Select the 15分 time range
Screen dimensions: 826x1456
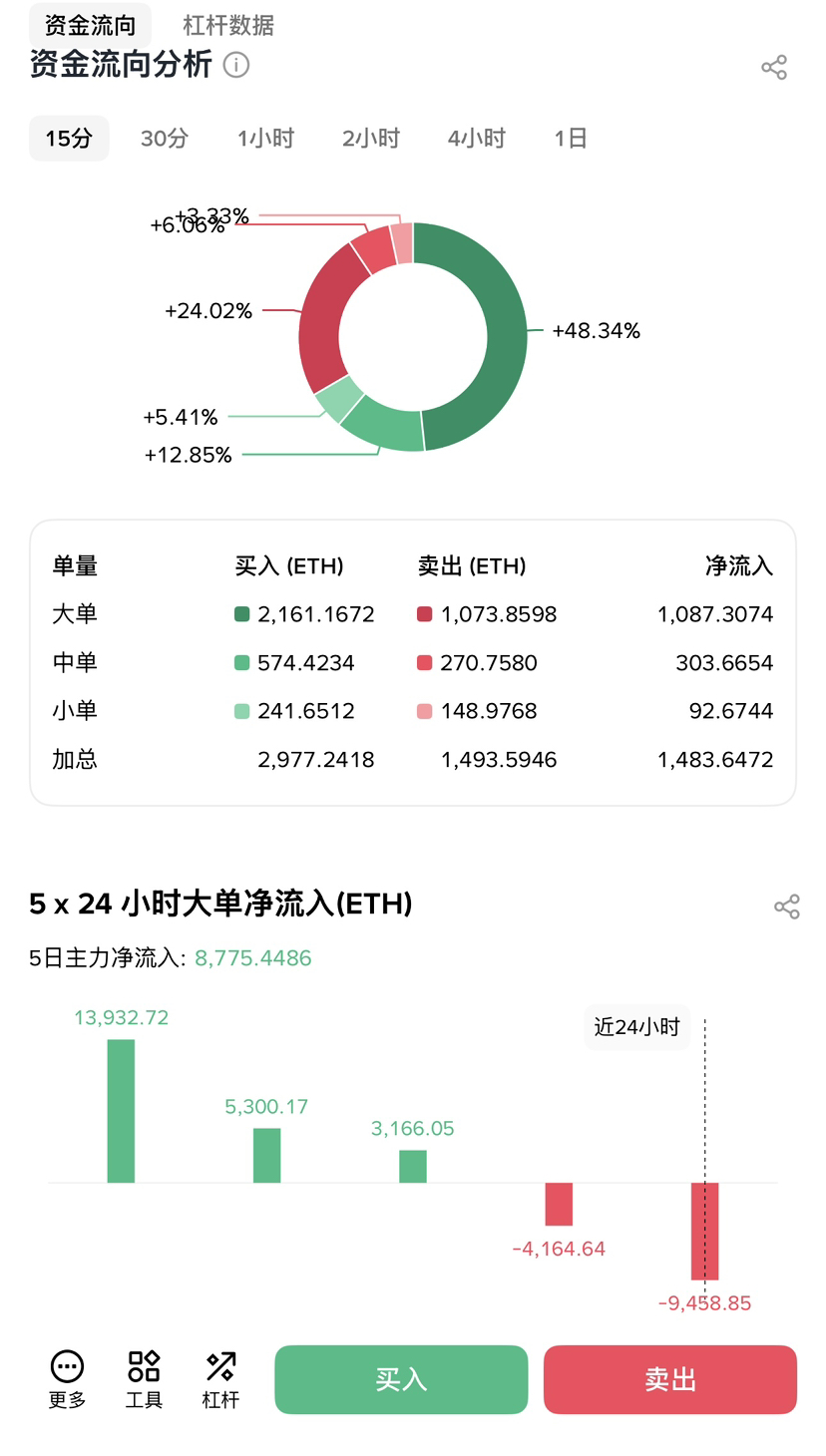tap(69, 139)
